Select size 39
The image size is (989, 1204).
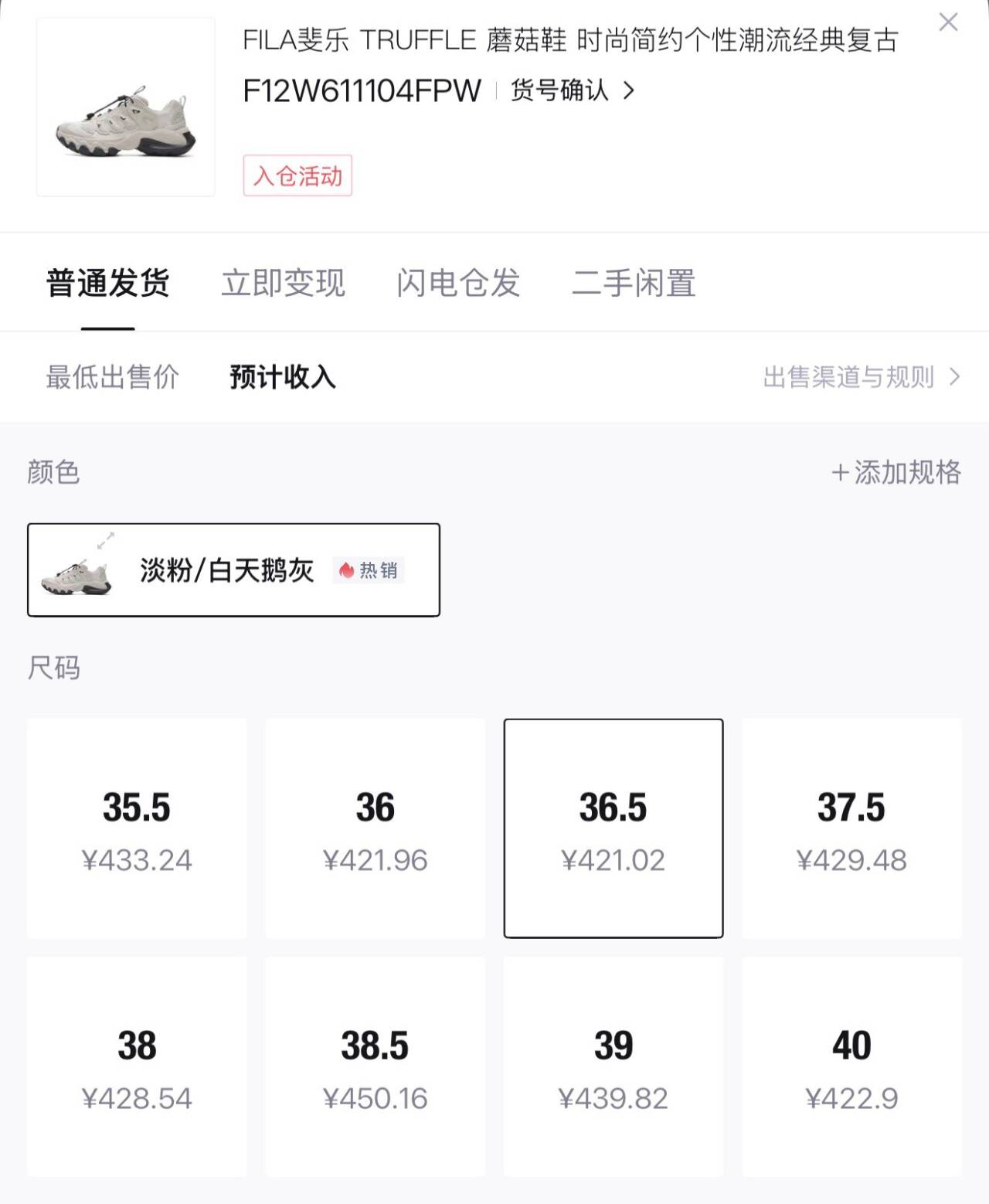[x=613, y=1066]
